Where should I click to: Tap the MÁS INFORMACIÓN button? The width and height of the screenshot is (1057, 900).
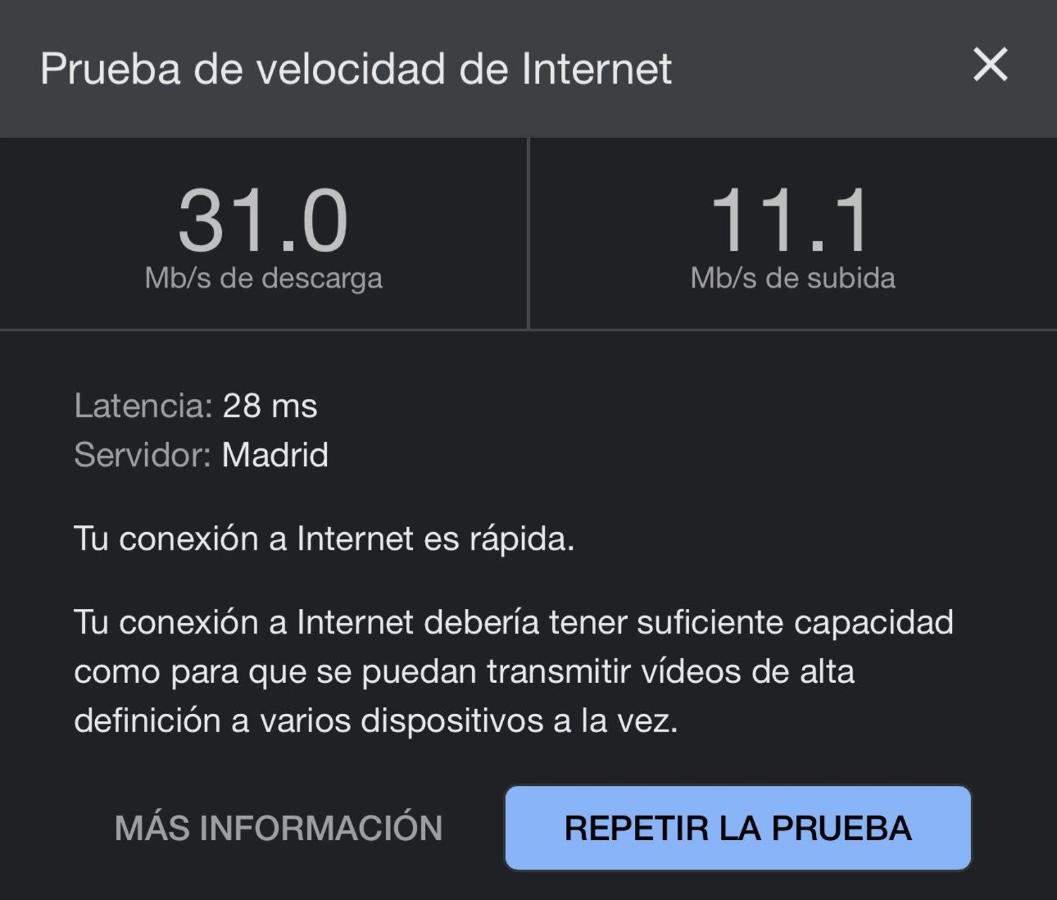click(x=278, y=828)
